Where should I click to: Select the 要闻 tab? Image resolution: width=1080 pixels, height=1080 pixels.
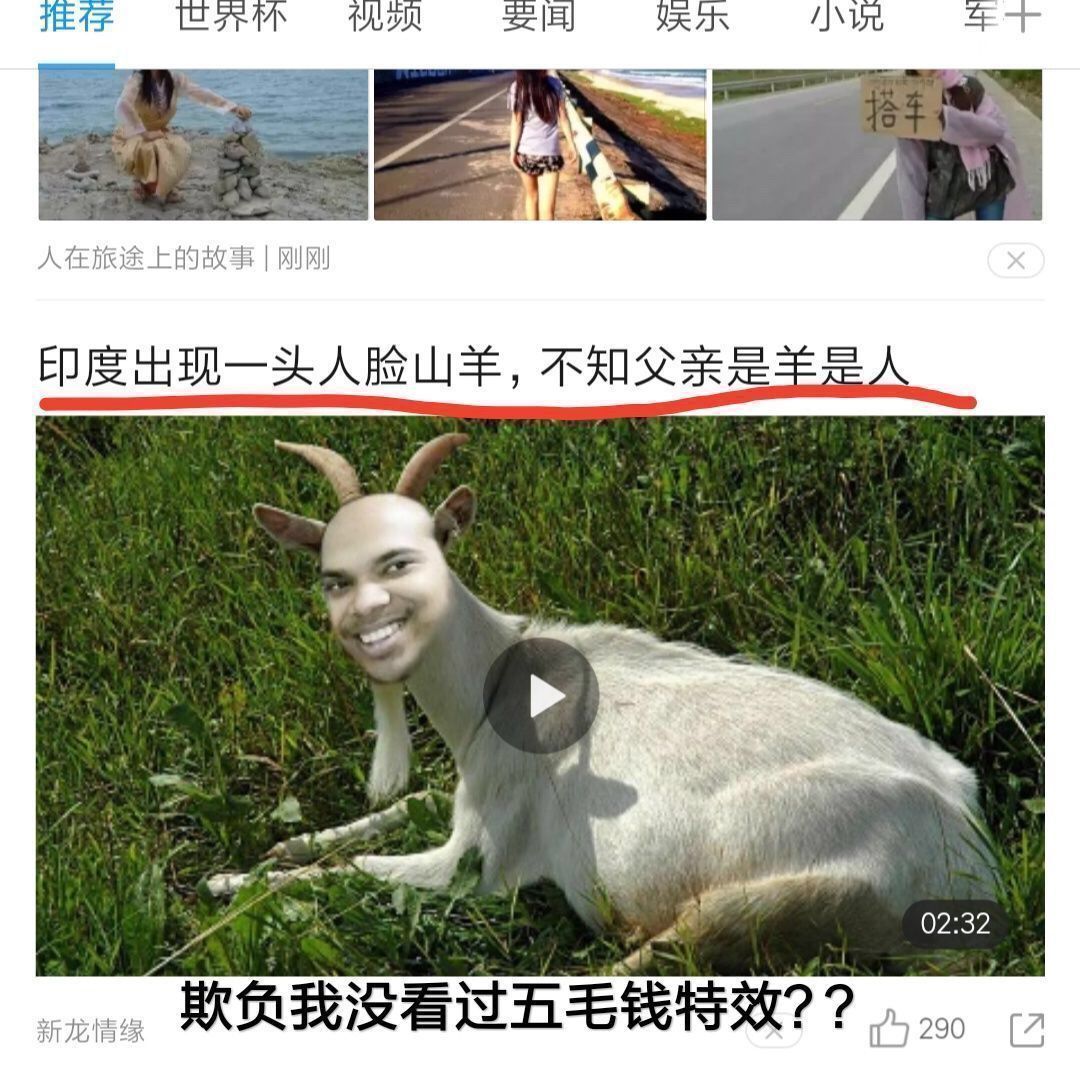539,18
